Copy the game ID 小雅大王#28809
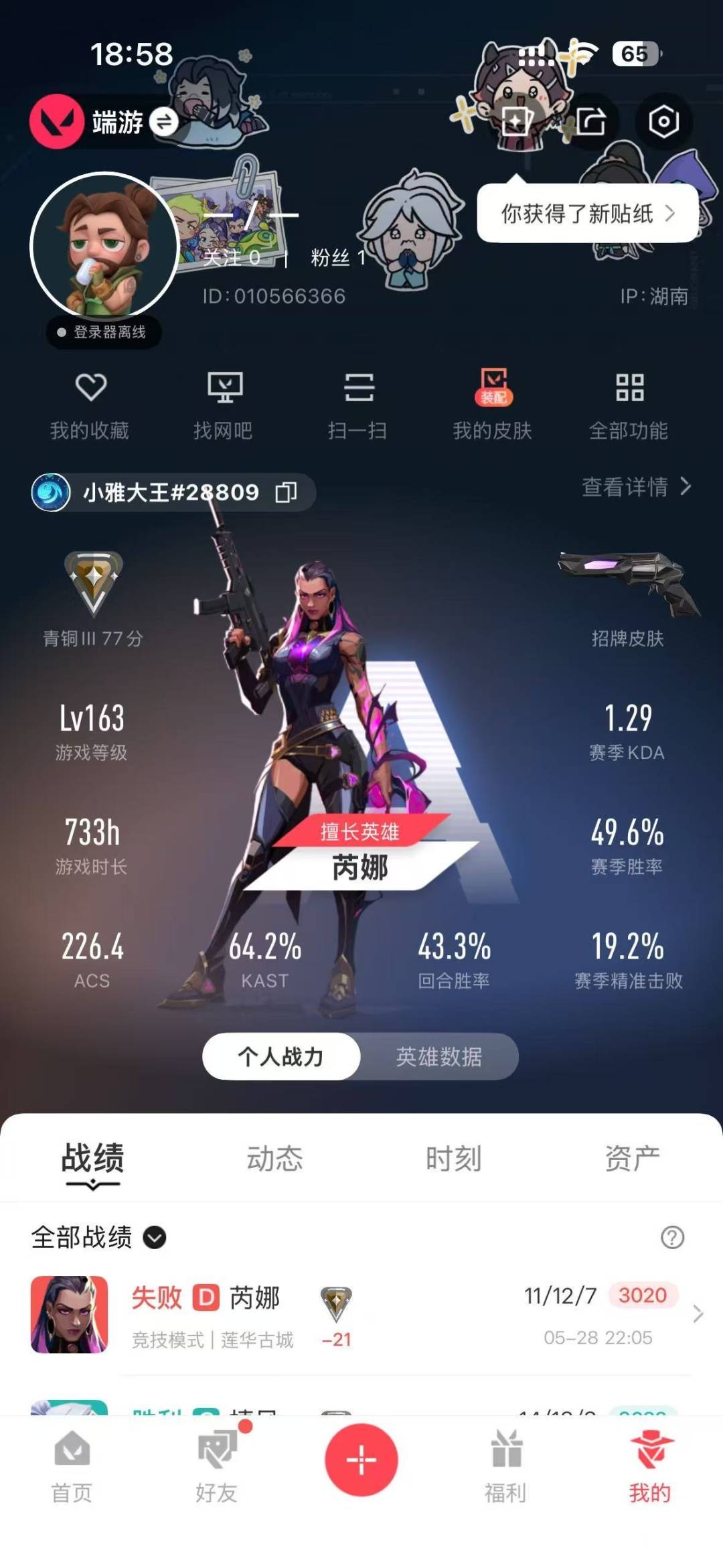The width and height of the screenshot is (723, 1568). coord(286,492)
